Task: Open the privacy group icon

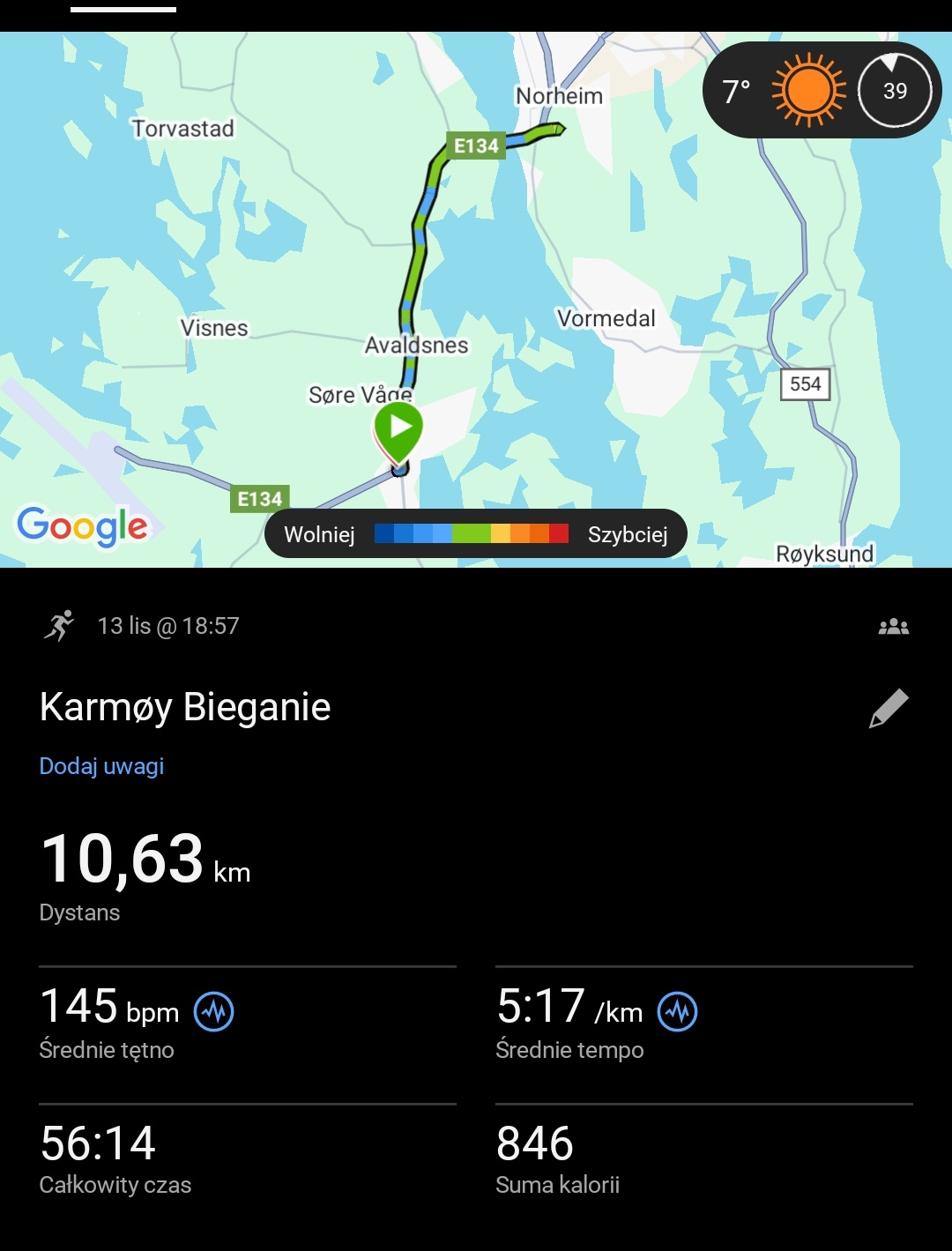Action: point(893,627)
